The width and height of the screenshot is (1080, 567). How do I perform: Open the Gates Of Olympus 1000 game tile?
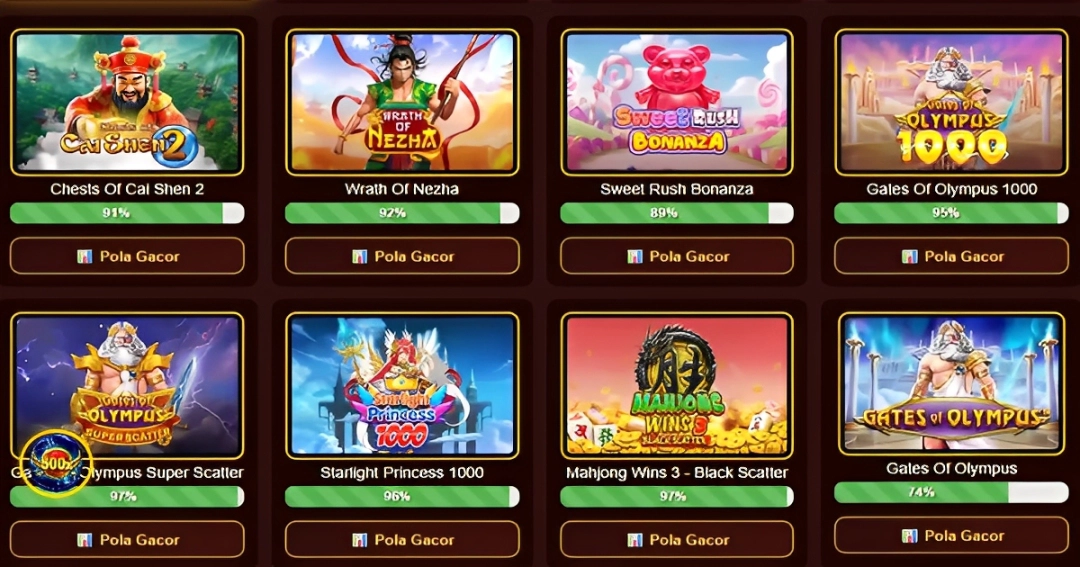951,102
